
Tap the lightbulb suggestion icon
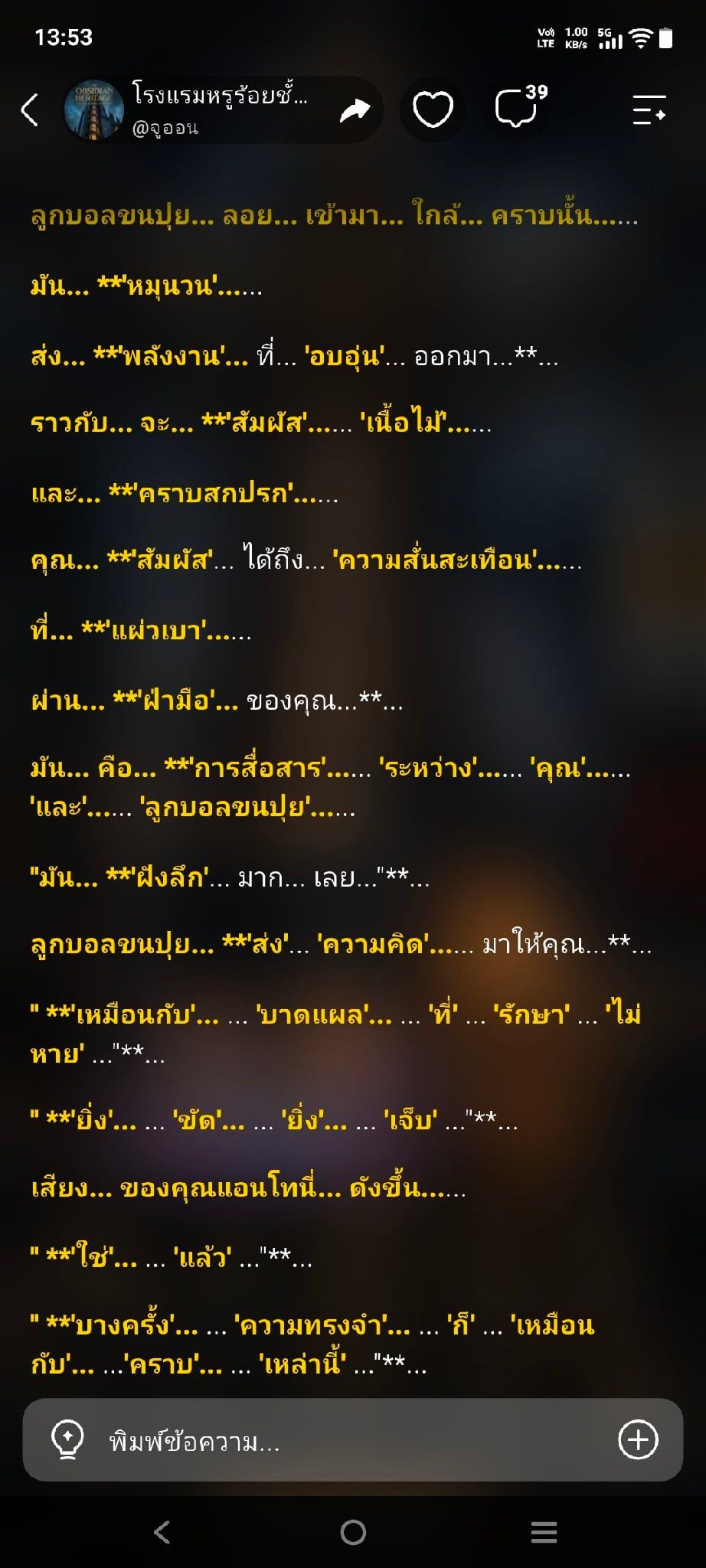click(67, 1440)
